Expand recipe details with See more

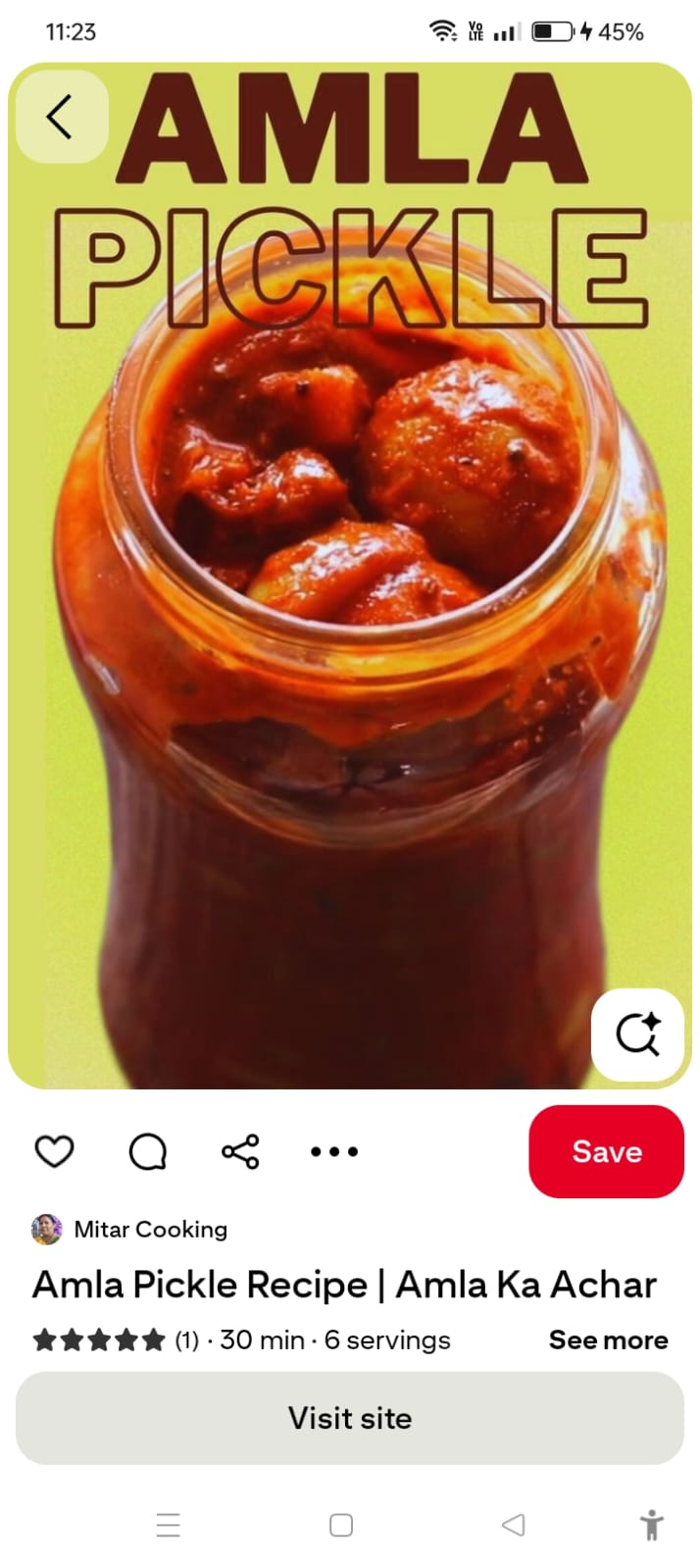click(608, 1340)
